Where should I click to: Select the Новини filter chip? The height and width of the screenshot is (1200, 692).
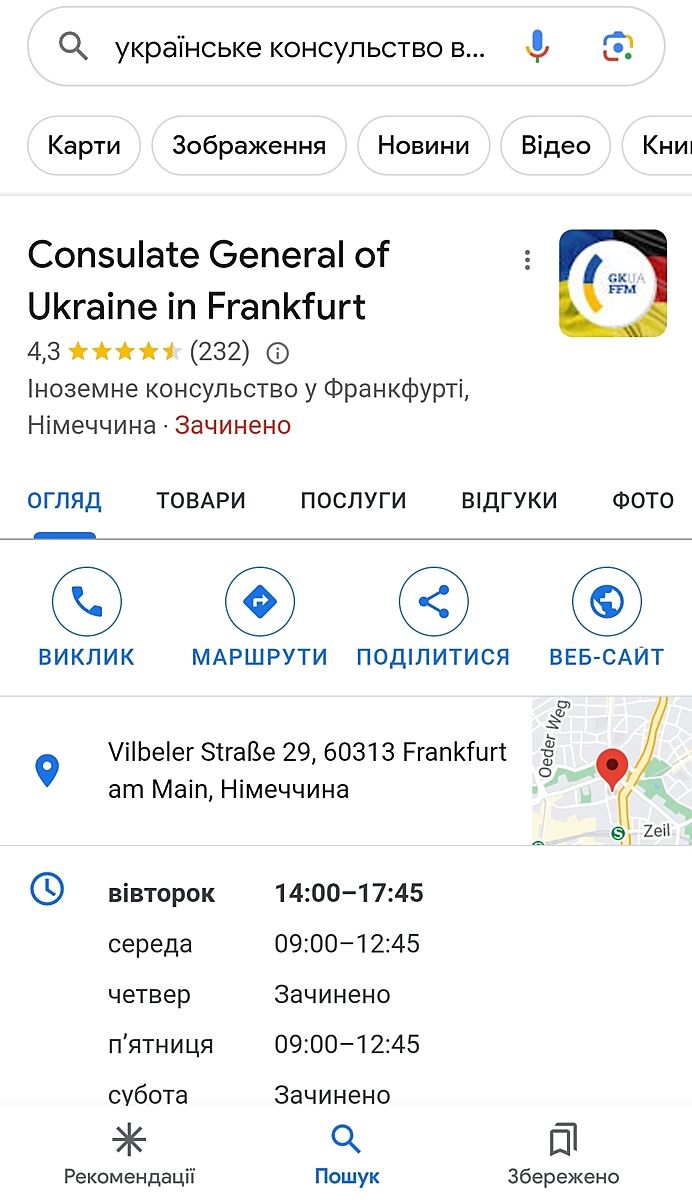pos(423,146)
